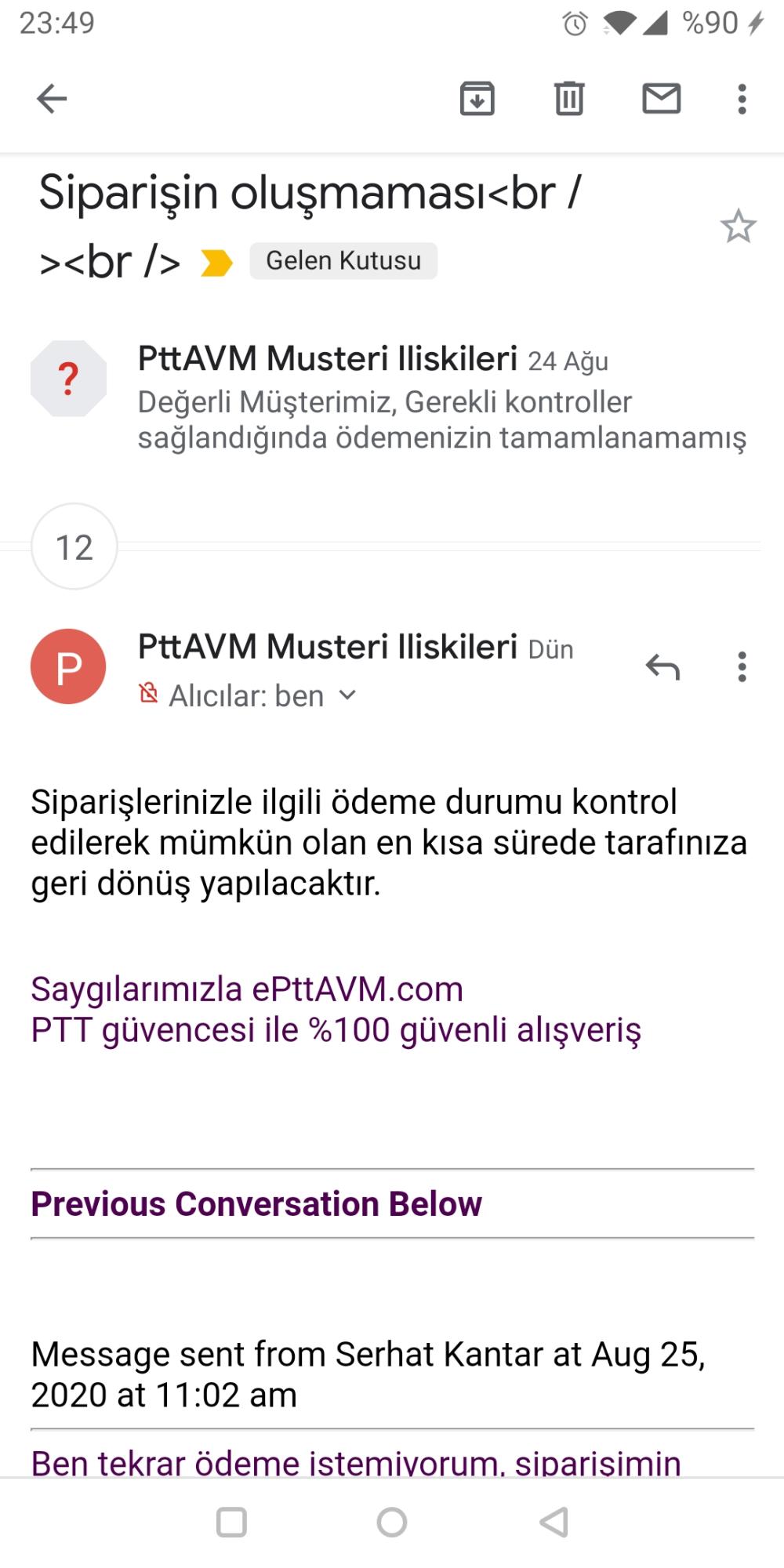Screen dimensions: 784x1568
Task: Delete this conversation with the trash icon
Action: [x=569, y=99]
